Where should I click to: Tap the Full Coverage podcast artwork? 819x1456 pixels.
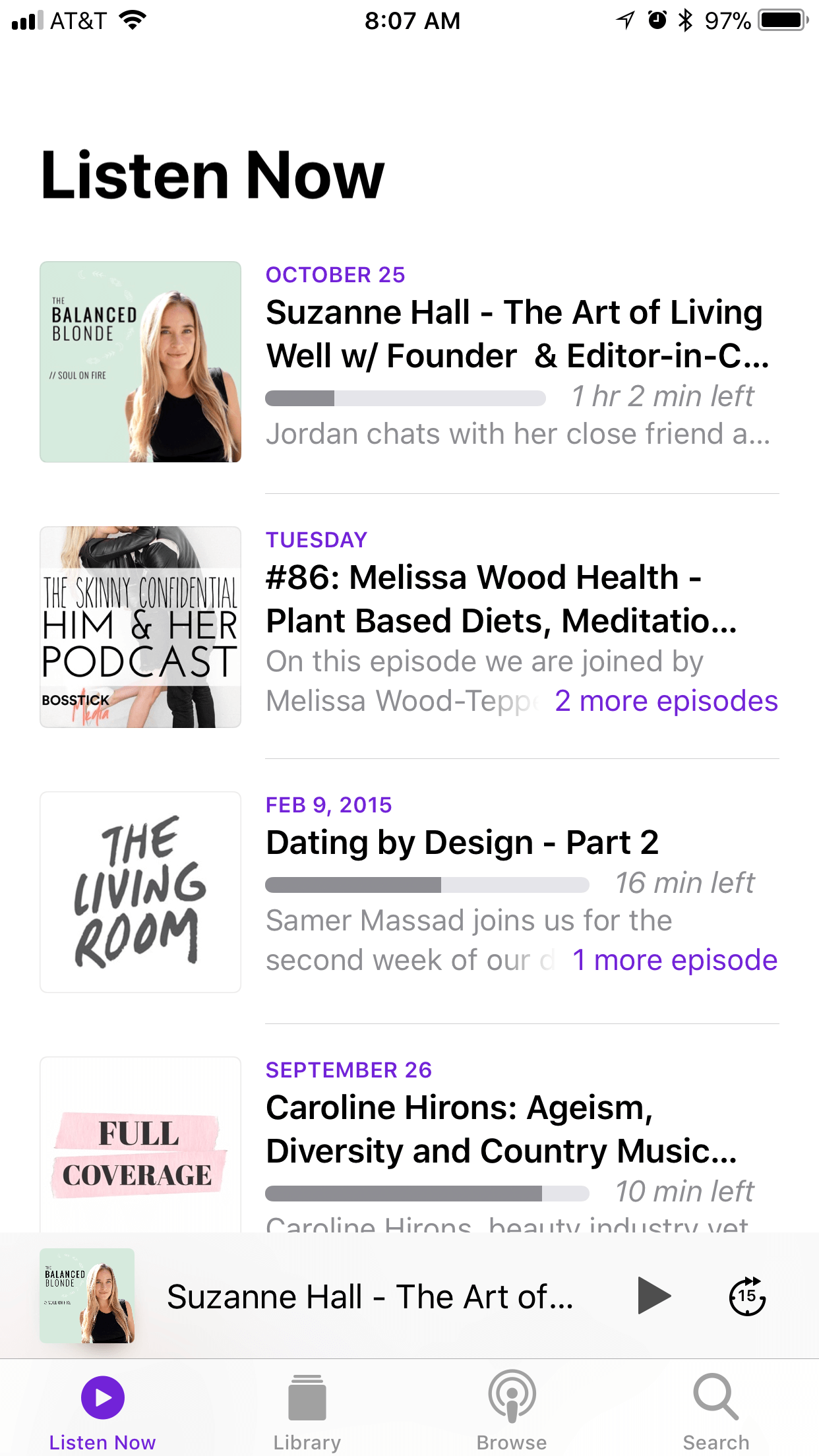[140, 1147]
